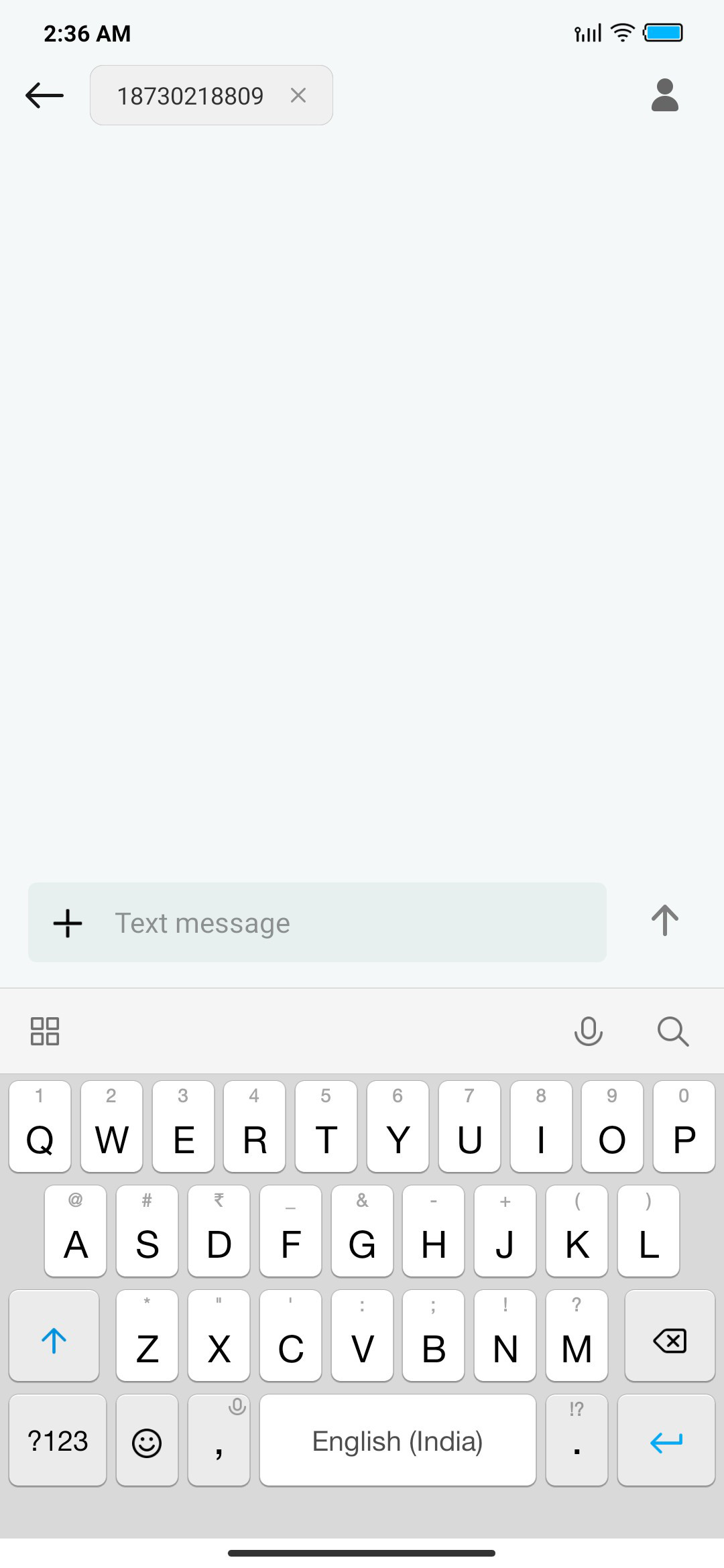Enable shift on the keyboard
This screenshot has height=1568, width=724.
point(54,1335)
